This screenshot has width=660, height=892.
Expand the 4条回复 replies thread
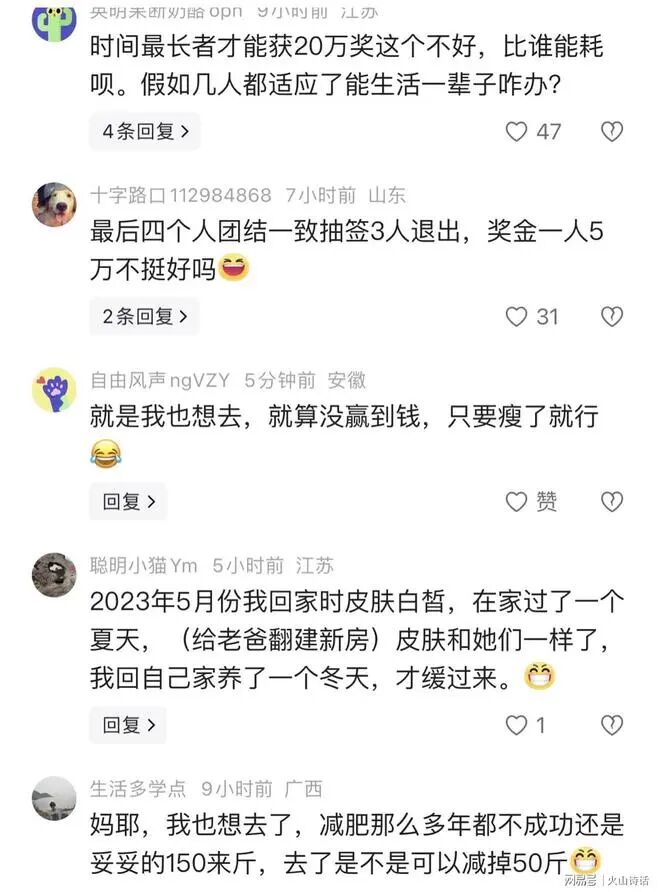[x=144, y=131]
